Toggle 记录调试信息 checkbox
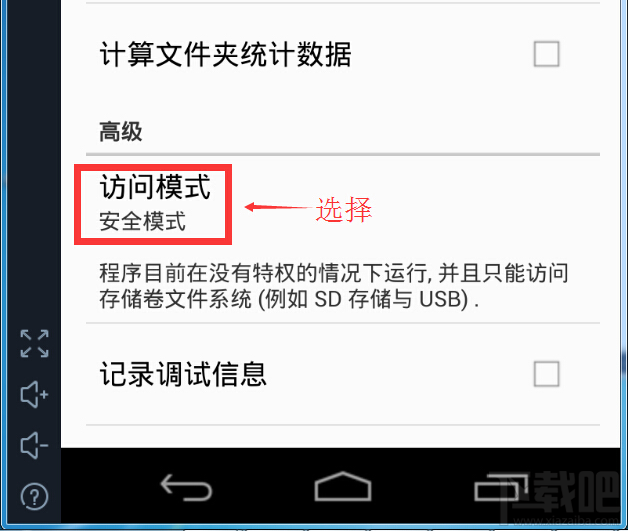 point(546,374)
